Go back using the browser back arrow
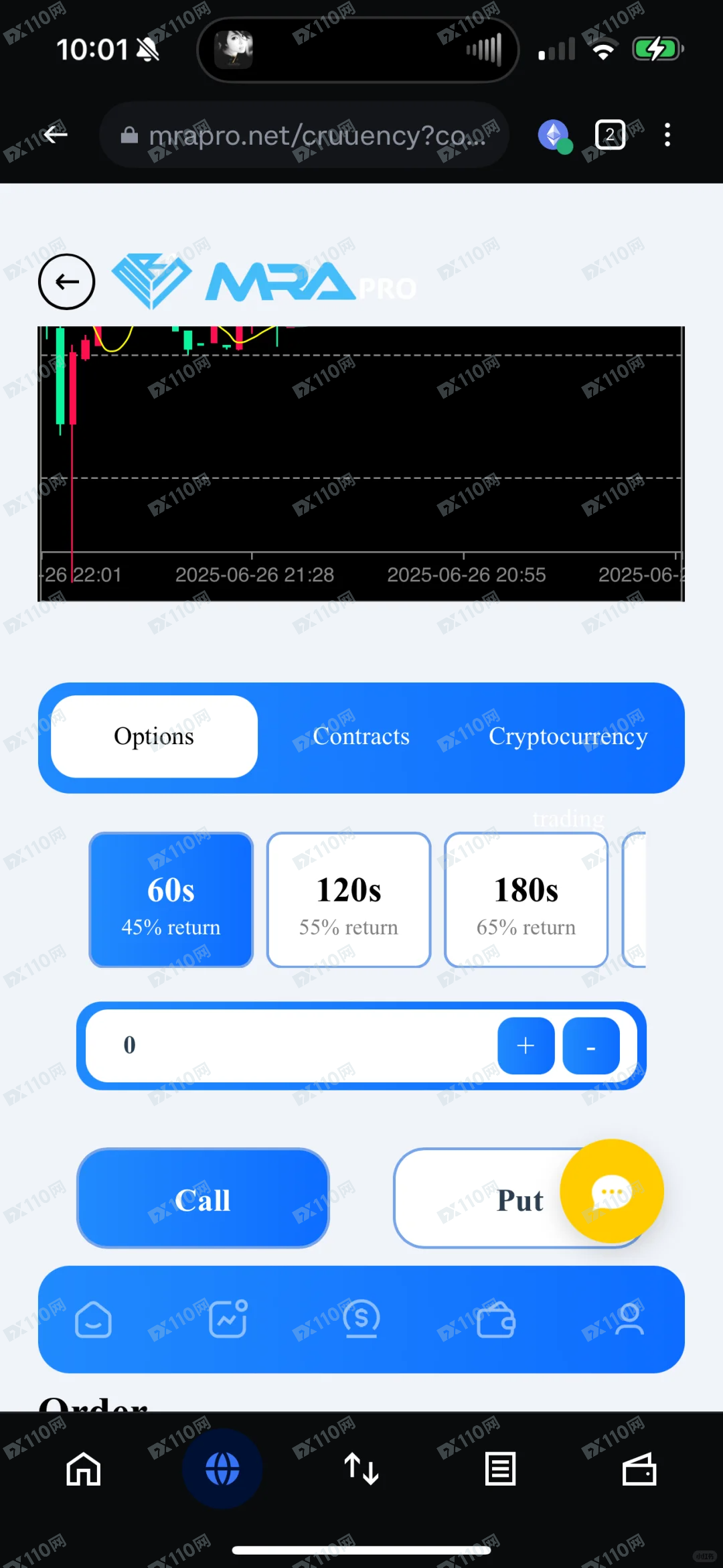723x1568 pixels. click(56, 135)
